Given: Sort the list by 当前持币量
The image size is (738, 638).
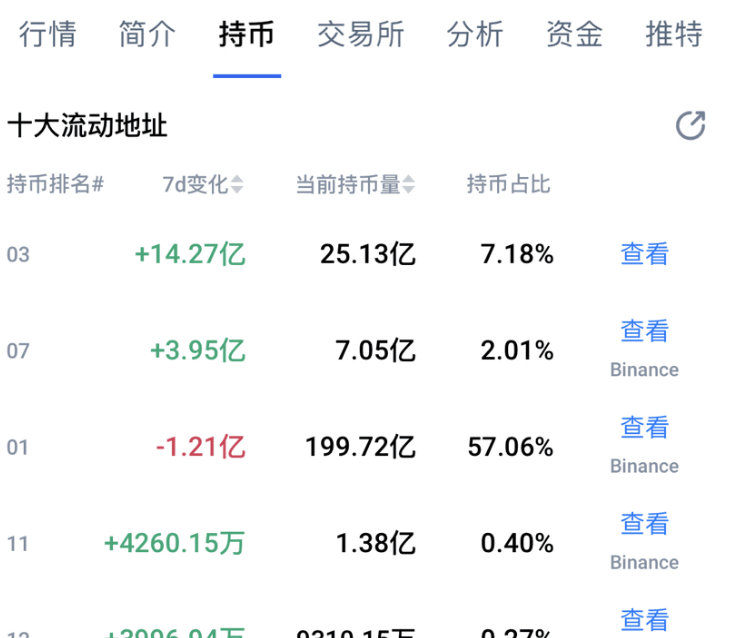Looking at the screenshot, I should coord(354,185).
